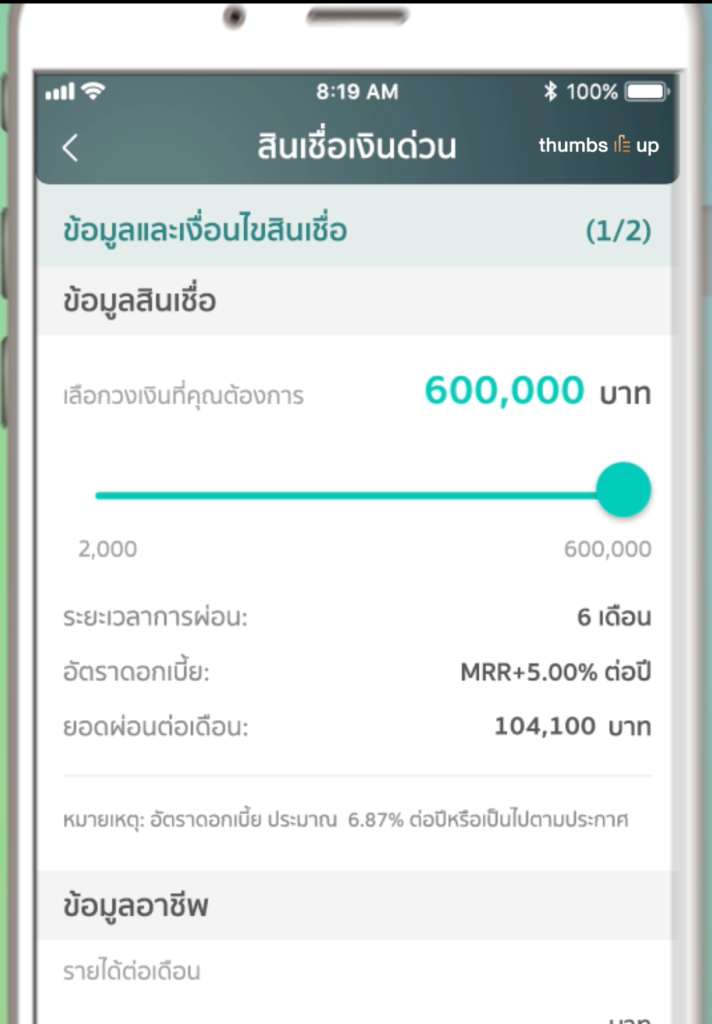
Task: Tap the loan amount slider handle
Action: [x=623, y=490]
